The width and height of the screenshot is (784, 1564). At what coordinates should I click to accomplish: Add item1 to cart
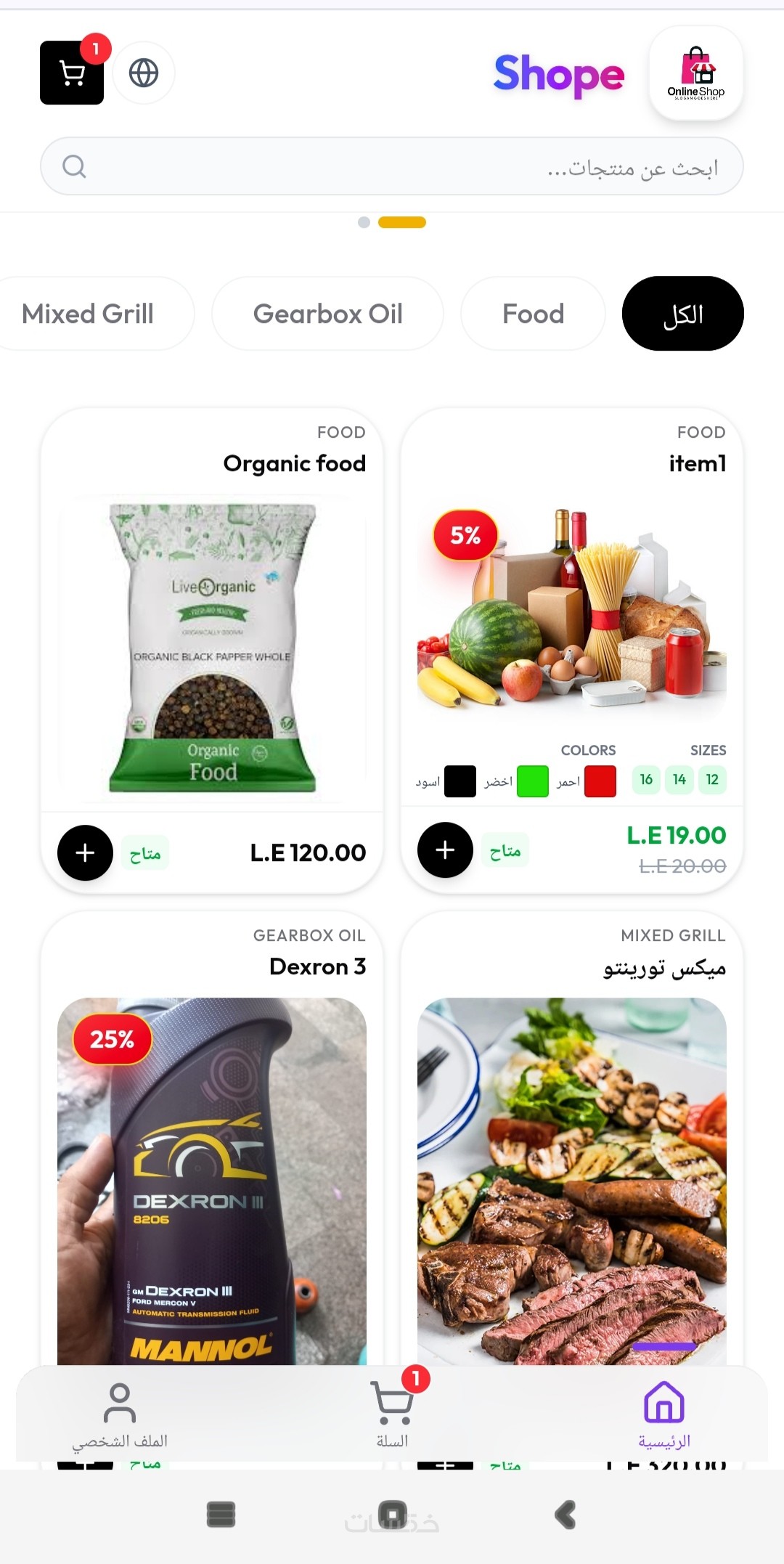click(x=445, y=850)
